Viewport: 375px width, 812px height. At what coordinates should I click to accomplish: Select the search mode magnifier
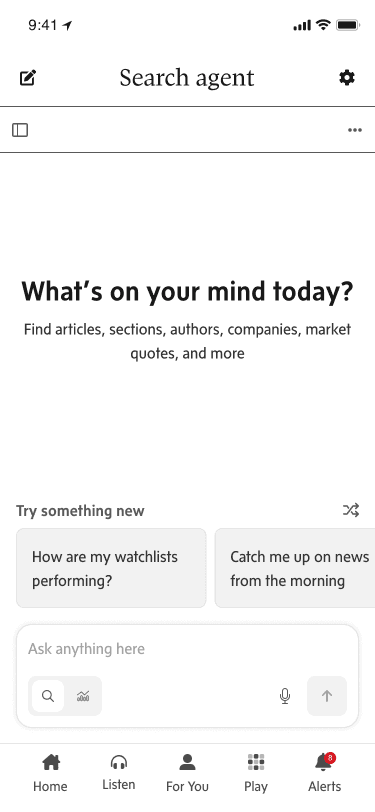click(48, 696)
